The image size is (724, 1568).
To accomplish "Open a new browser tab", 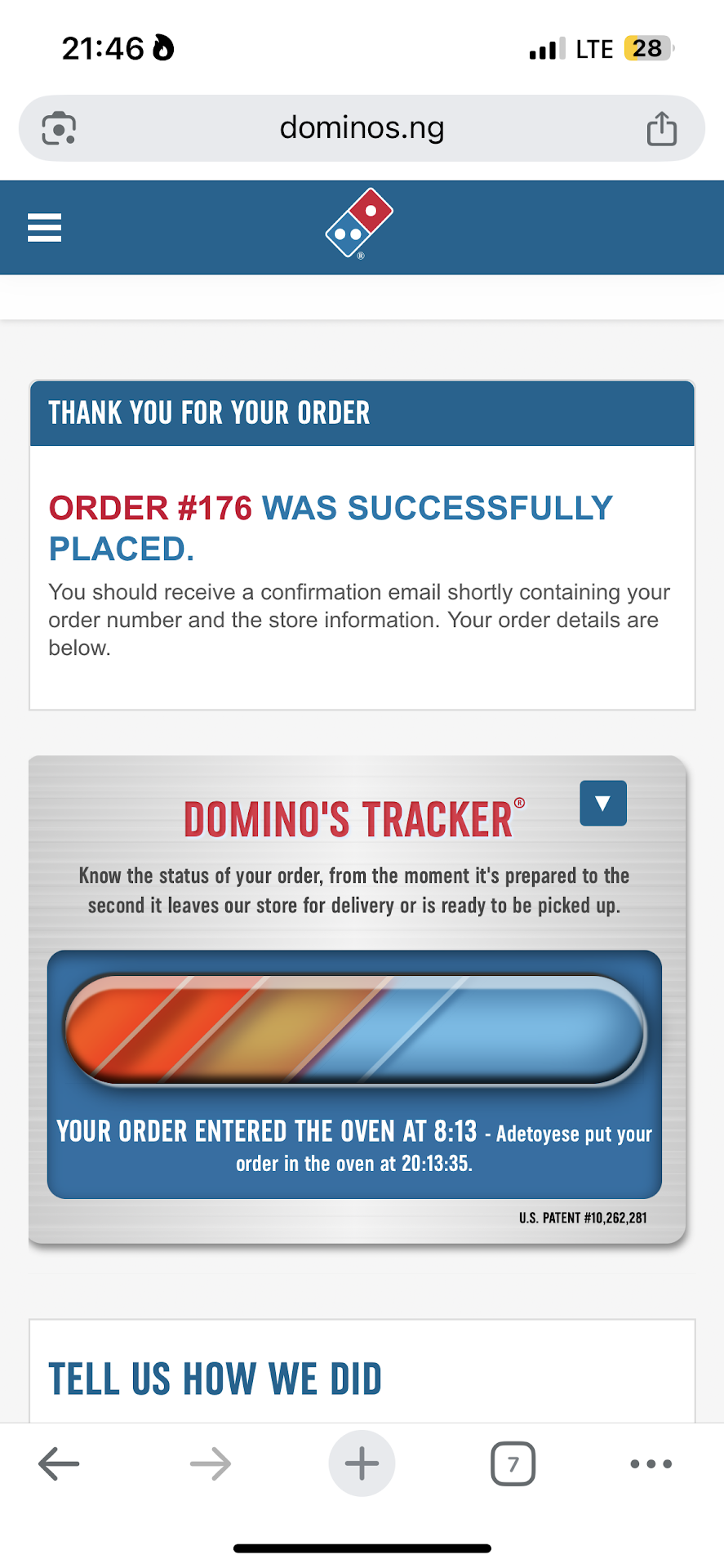I will [x=362, y=1463].
